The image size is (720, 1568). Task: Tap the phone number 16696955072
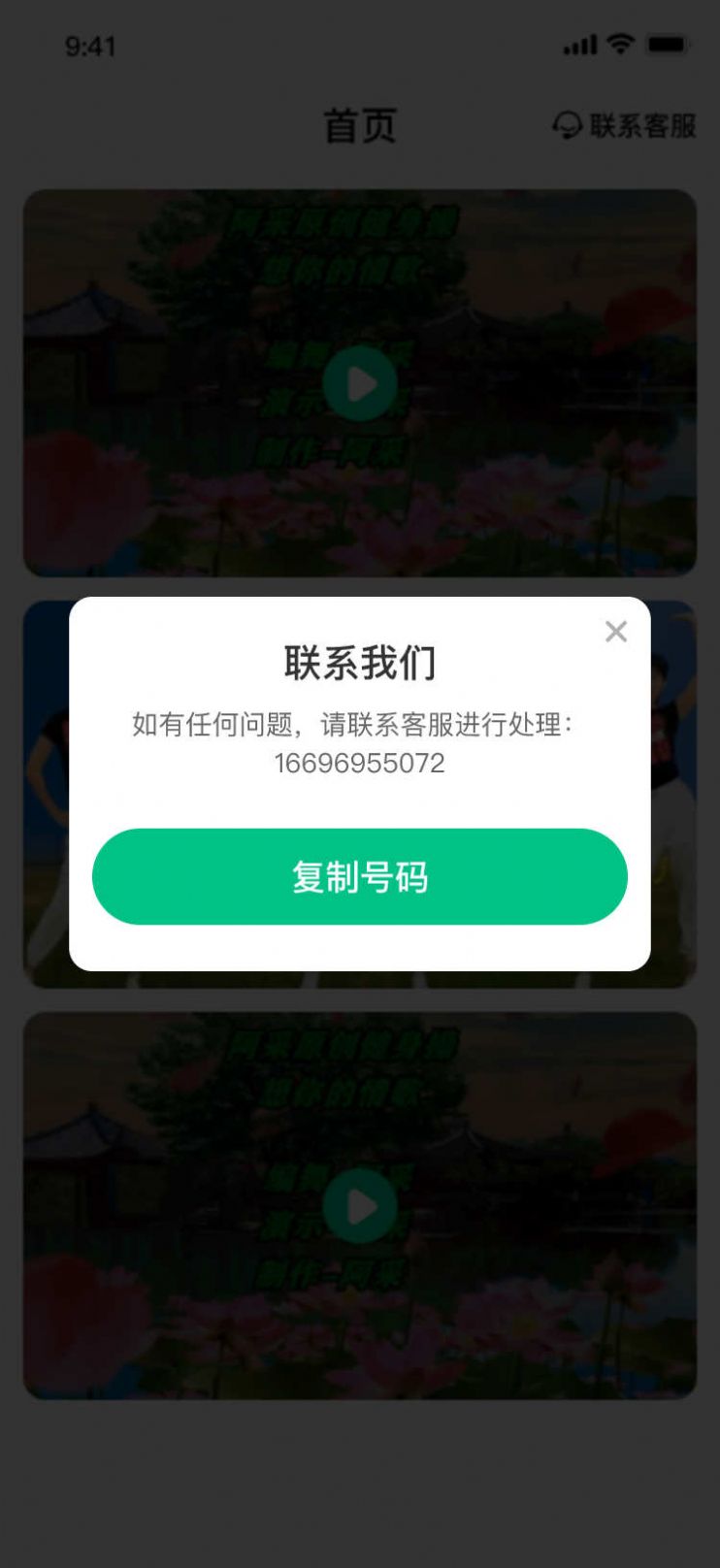[360, 764]
